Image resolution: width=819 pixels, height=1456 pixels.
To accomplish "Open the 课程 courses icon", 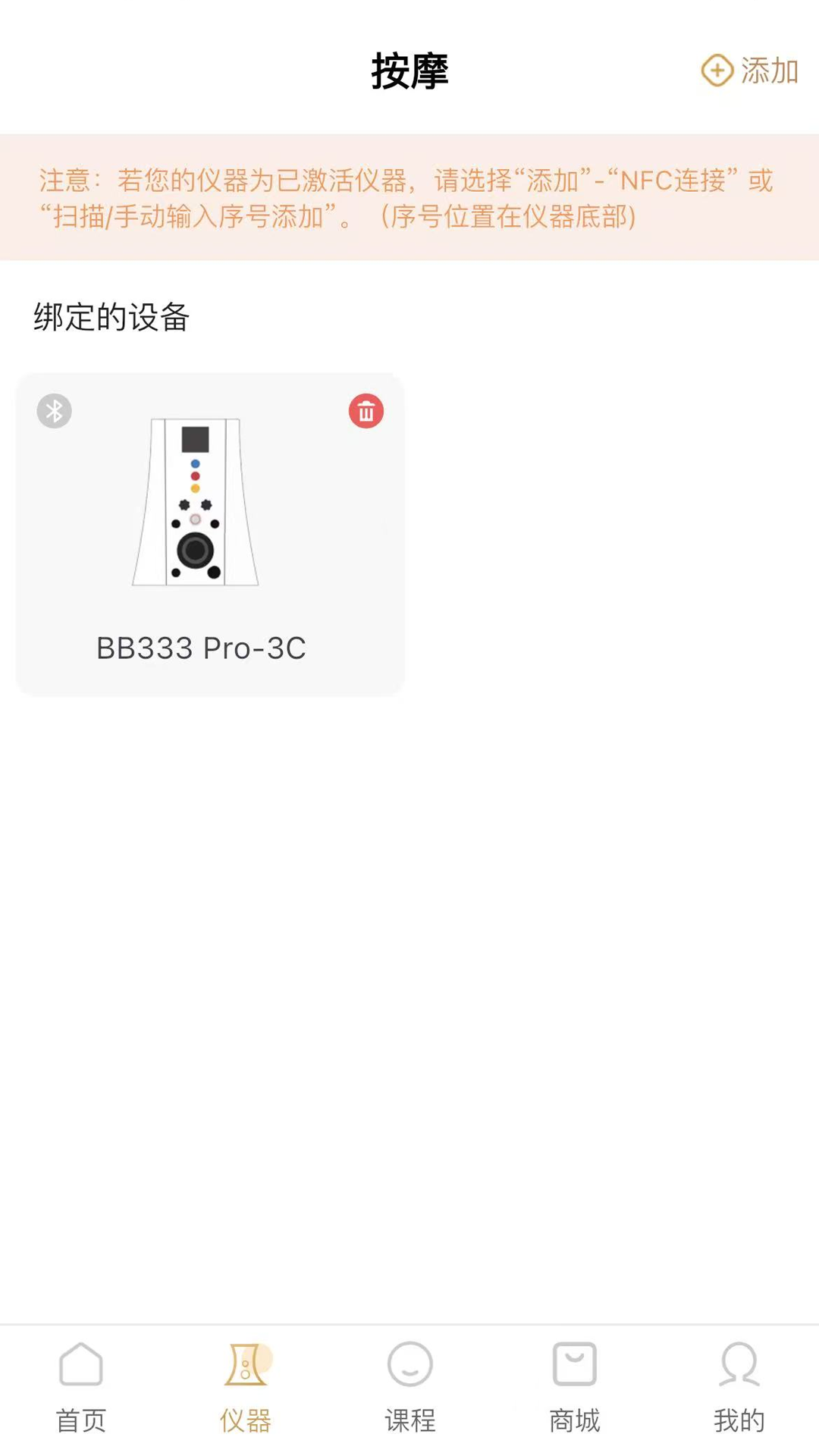I will (x=409, y=1363).
